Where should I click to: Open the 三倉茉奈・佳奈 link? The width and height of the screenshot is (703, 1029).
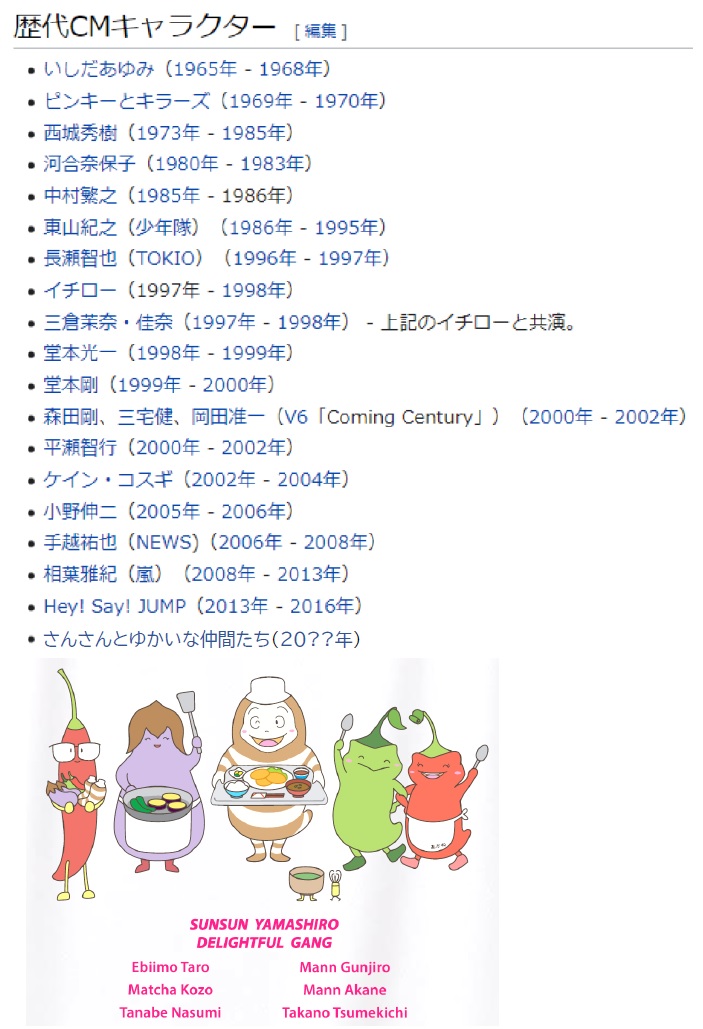pos(108,322)
